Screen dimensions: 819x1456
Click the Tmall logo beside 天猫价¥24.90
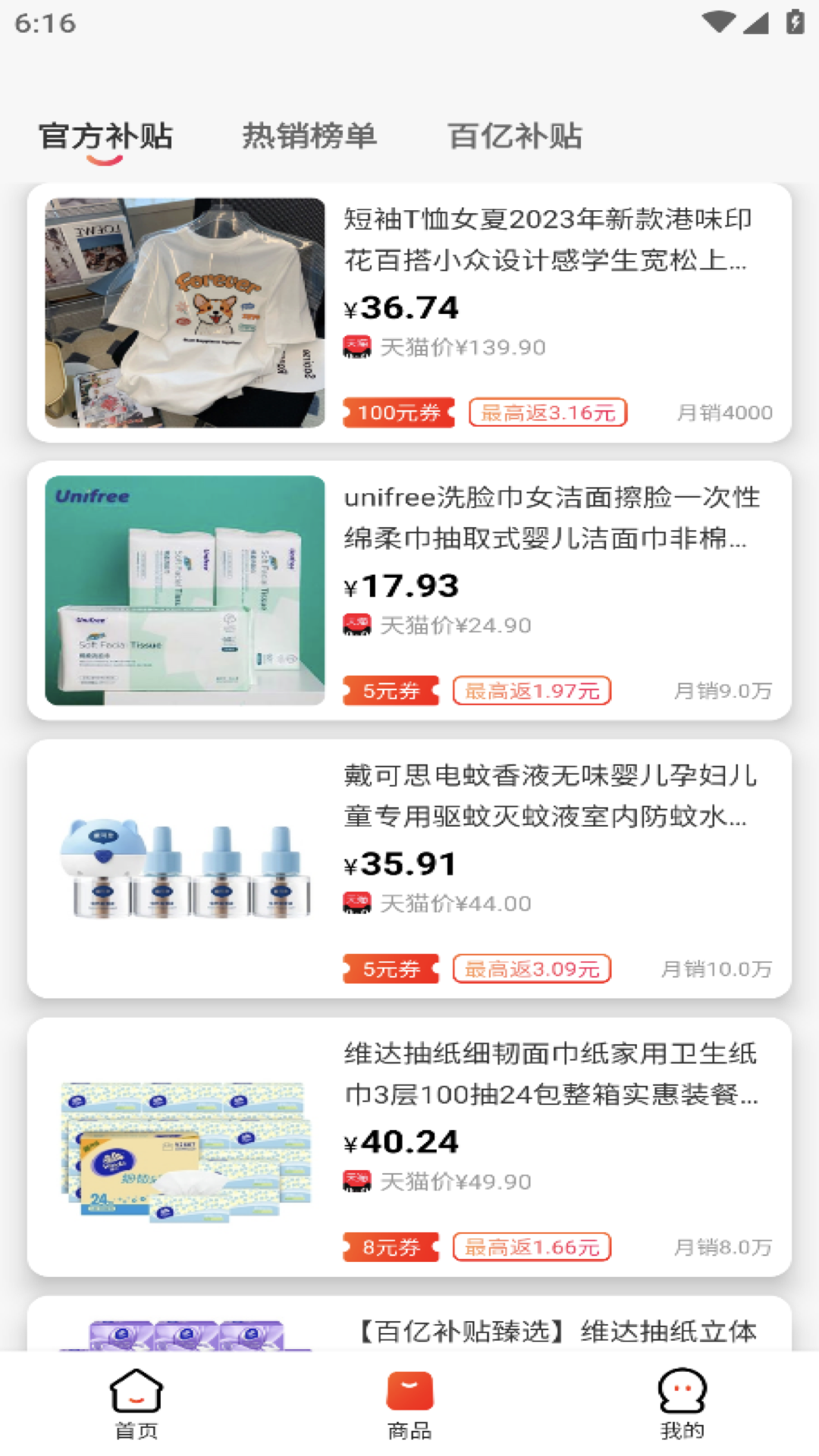356,625
